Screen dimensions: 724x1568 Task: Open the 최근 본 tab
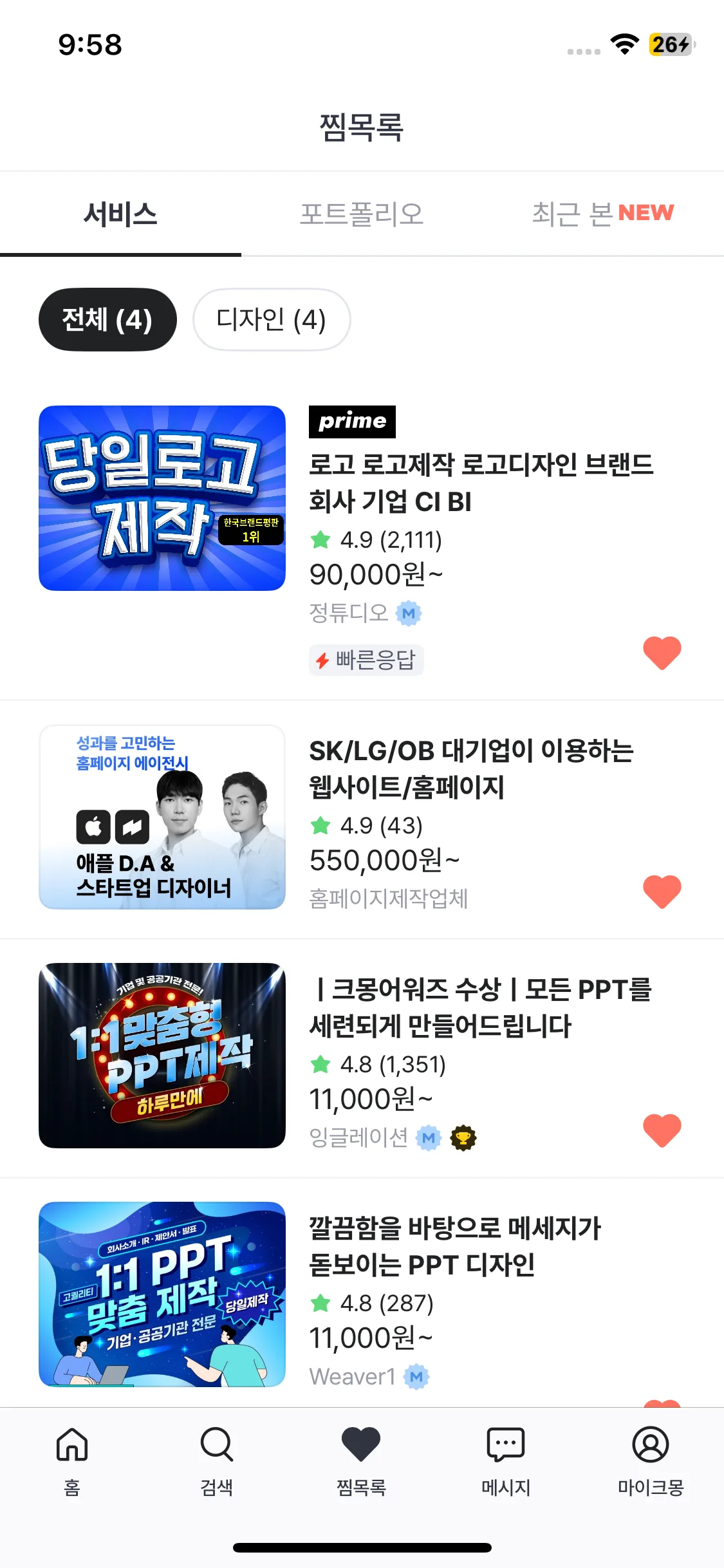[602, 214]
